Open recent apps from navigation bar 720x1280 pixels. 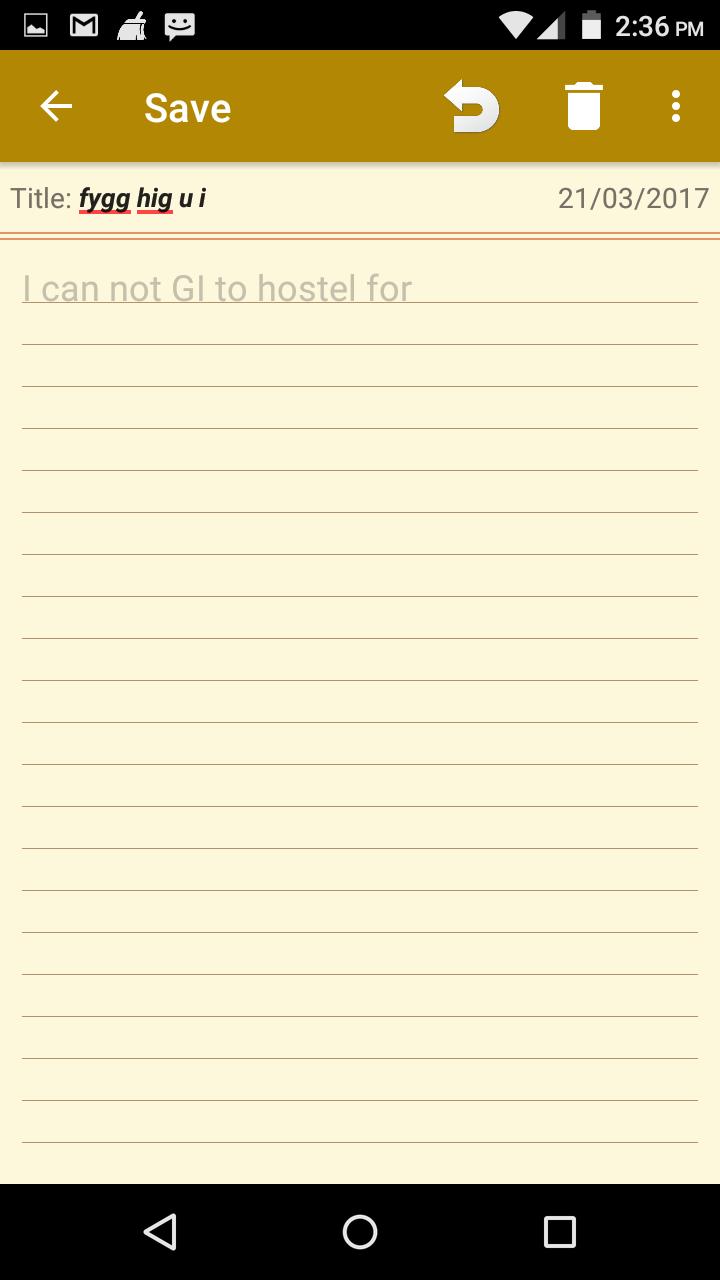point(560,1231)
